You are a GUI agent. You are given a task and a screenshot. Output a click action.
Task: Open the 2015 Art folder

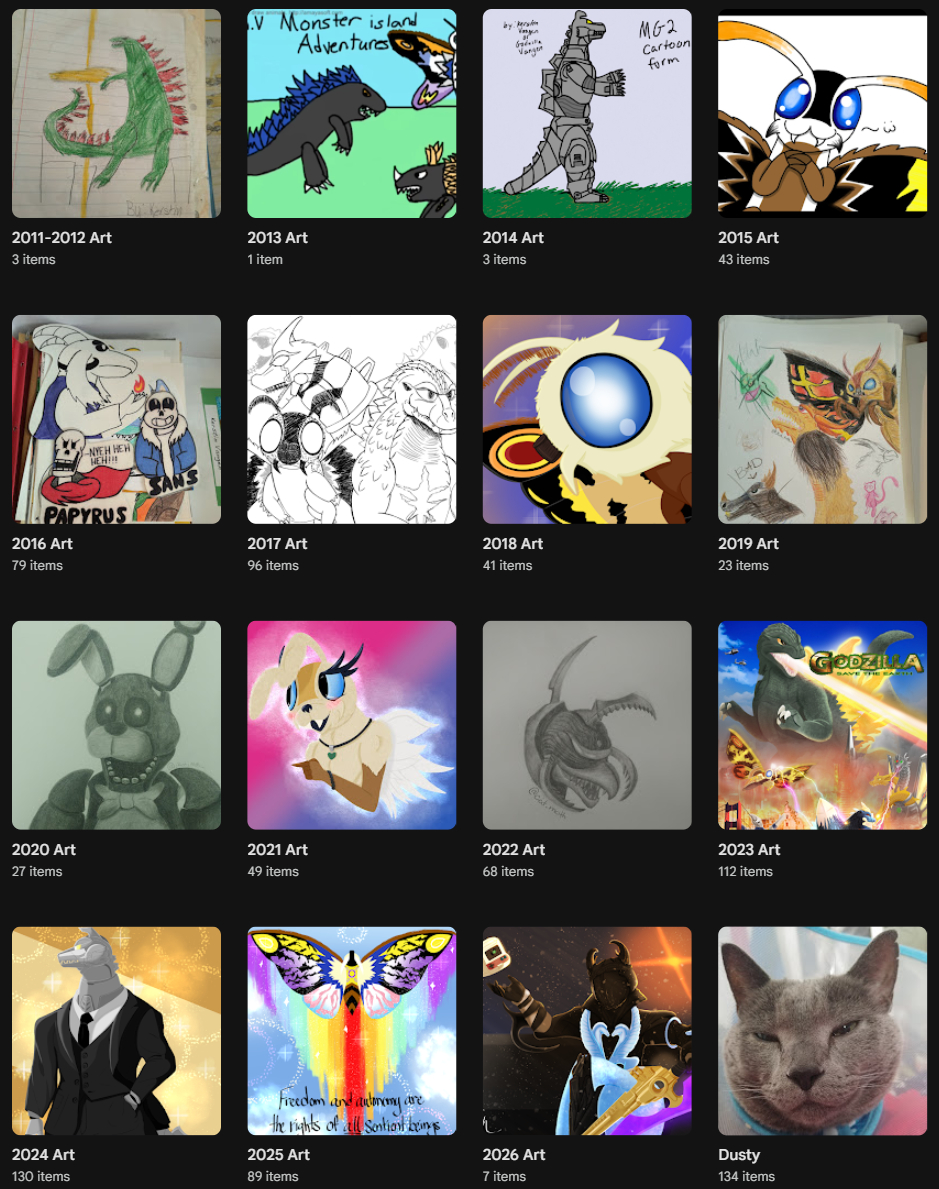point(822,113)
